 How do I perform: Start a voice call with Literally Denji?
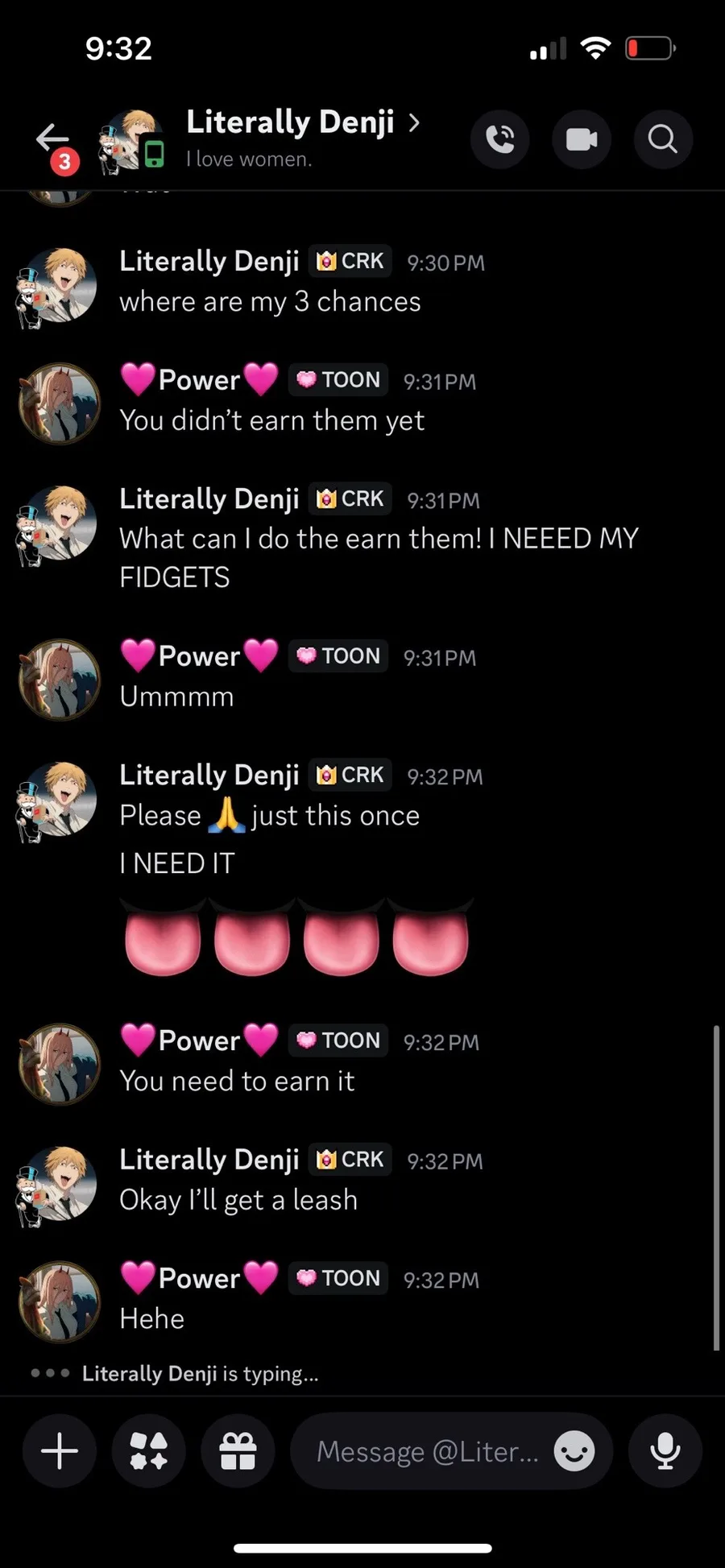pyautogui.click(x=500, y=139)
